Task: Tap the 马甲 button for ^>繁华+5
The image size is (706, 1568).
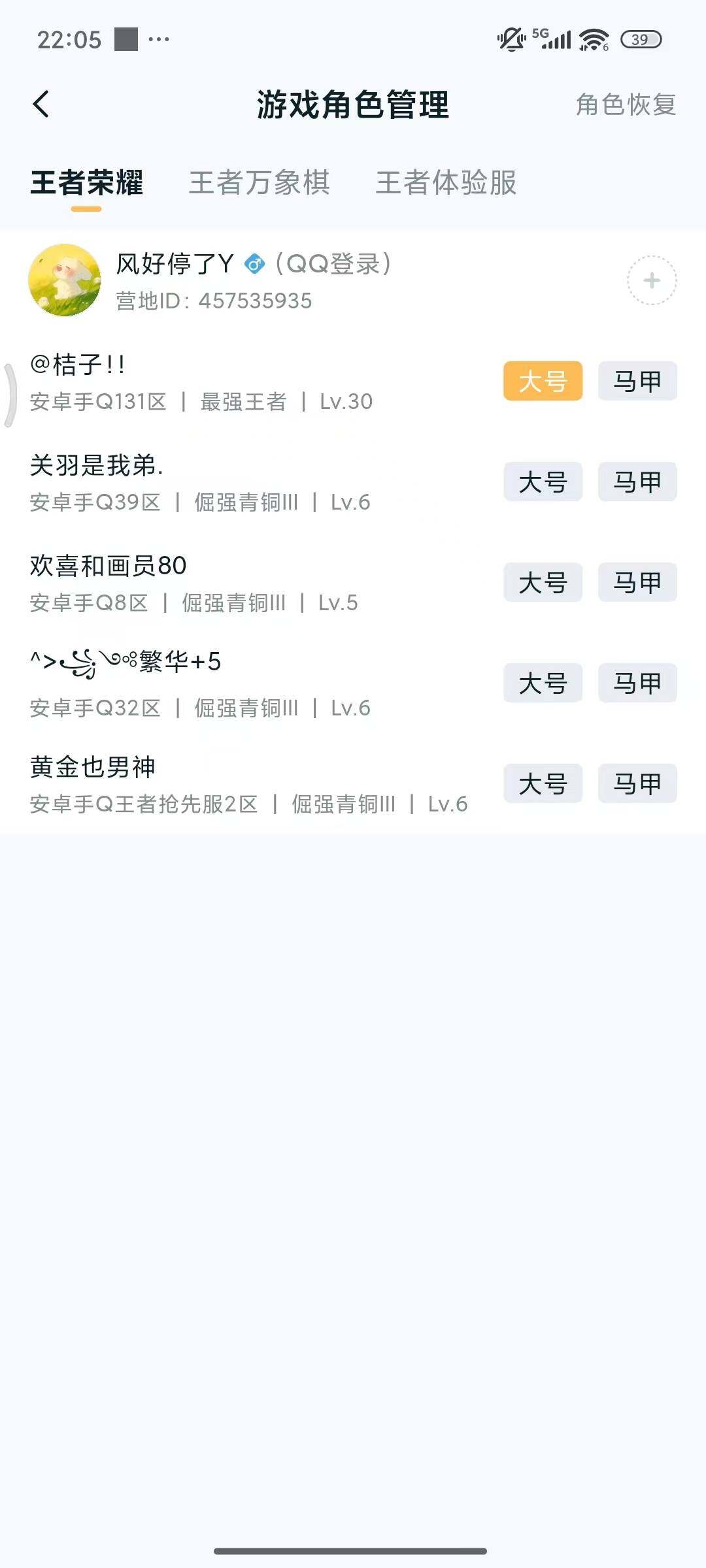Action: tap(636, 683)
